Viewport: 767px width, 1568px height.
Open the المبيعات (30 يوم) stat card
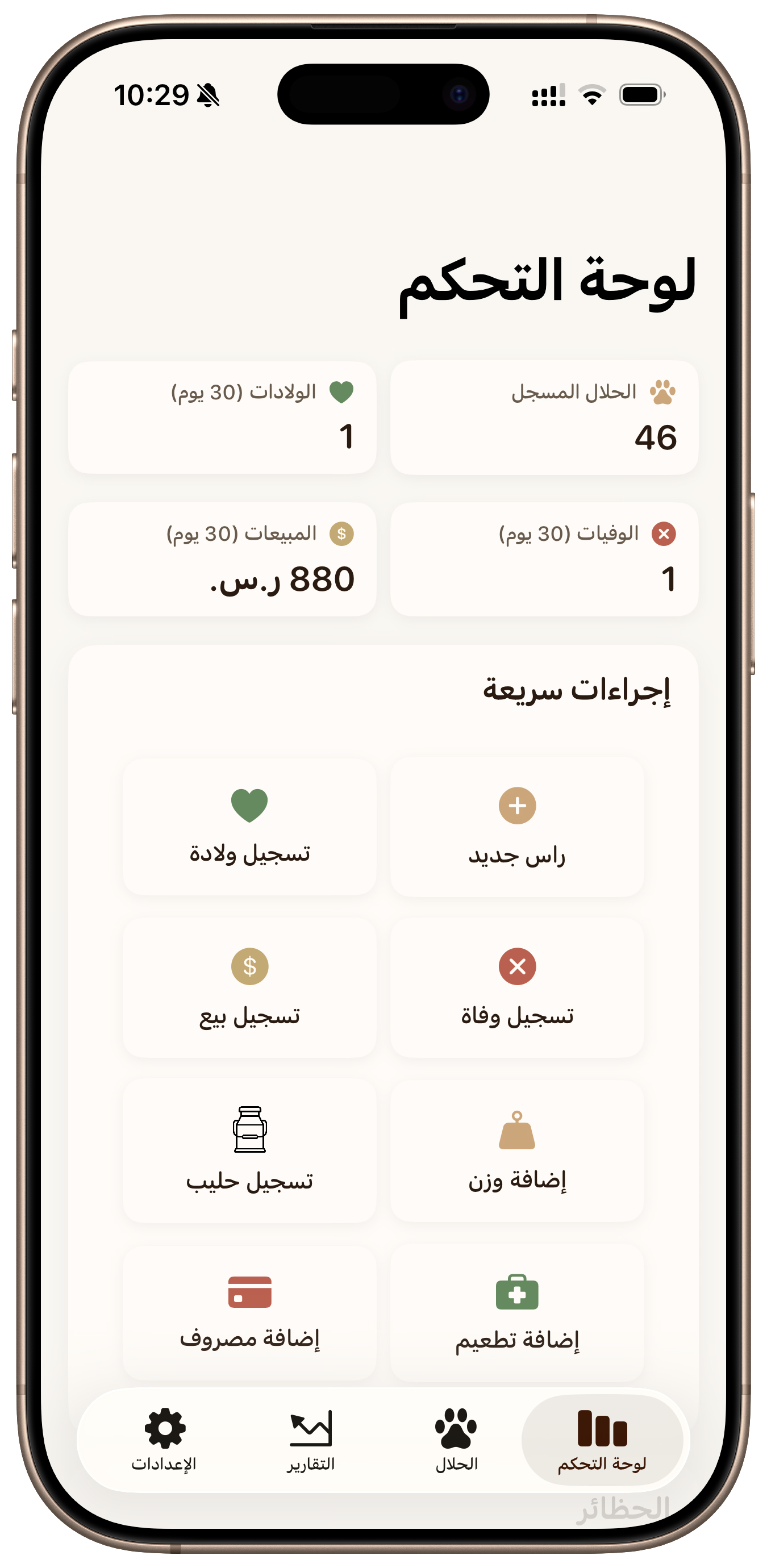pyautogui.click(x=222, y=559)
